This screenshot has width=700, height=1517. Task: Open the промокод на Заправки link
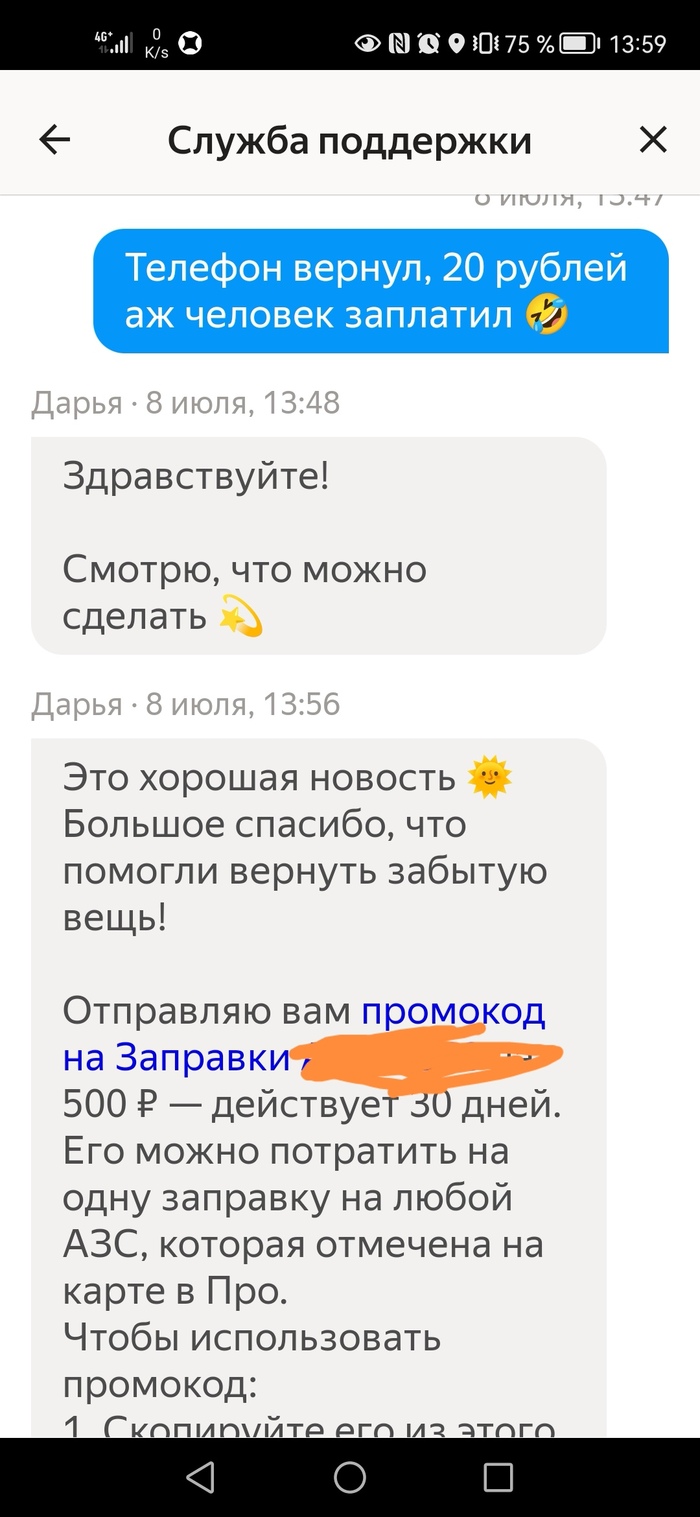[453, 1013]
